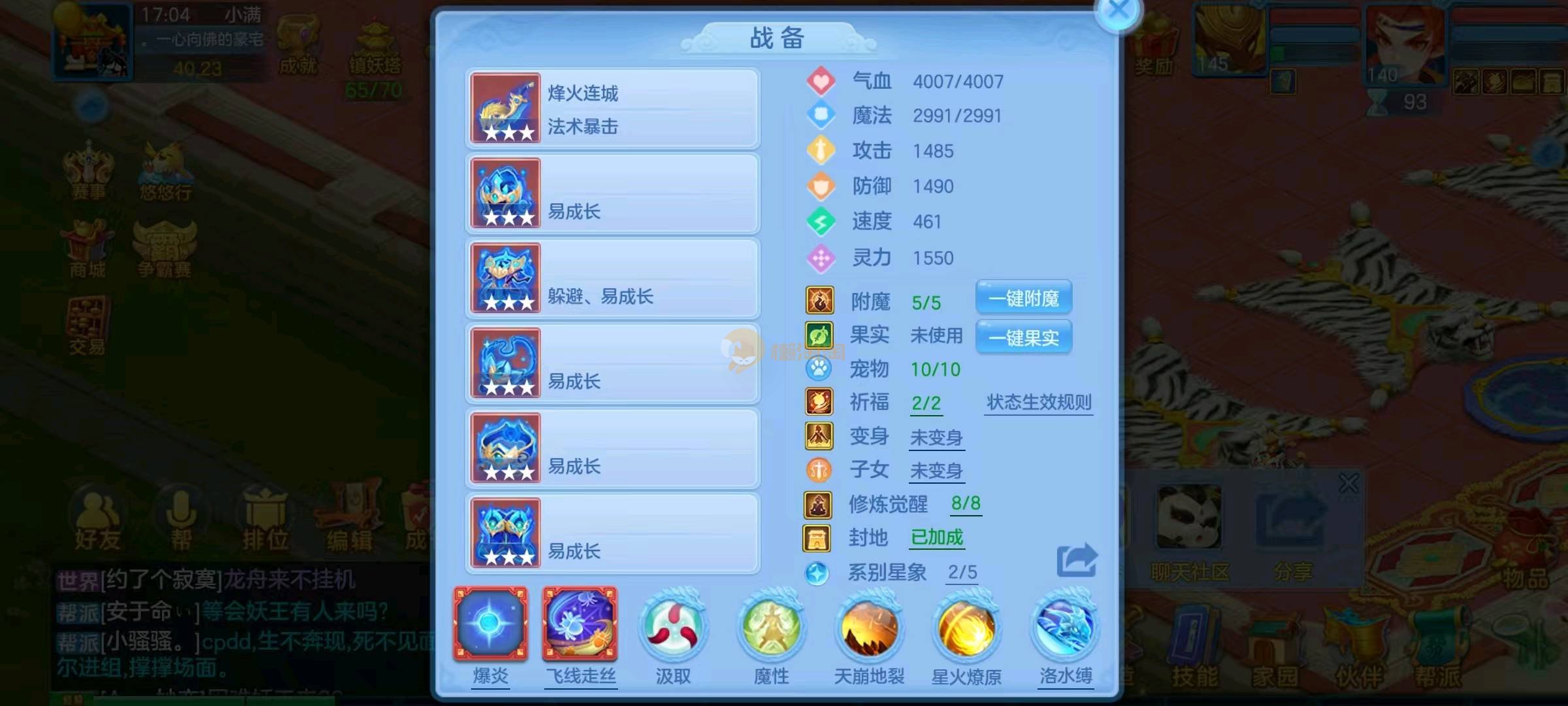Open the 系别星象 2/5 details

coord(962,573)
